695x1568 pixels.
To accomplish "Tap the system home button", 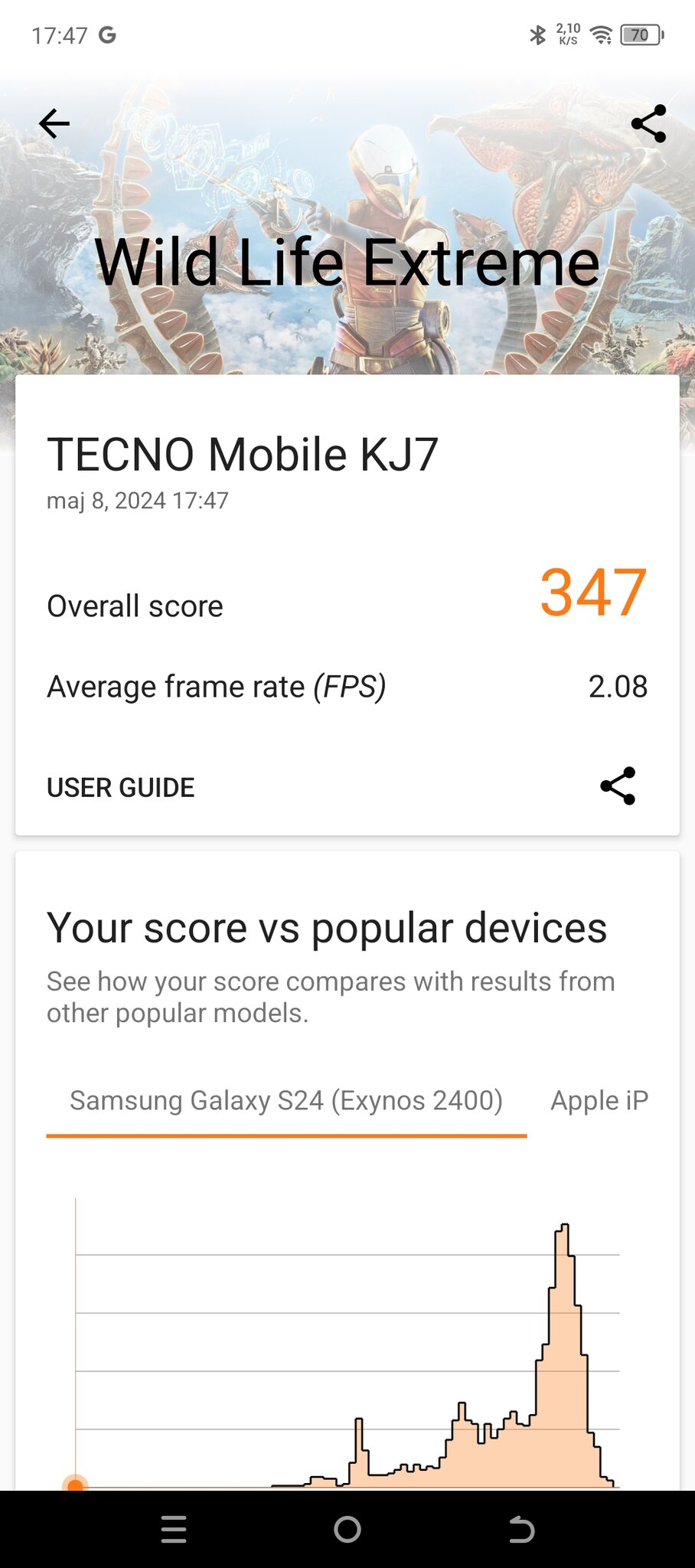I will click(347, 1529).
